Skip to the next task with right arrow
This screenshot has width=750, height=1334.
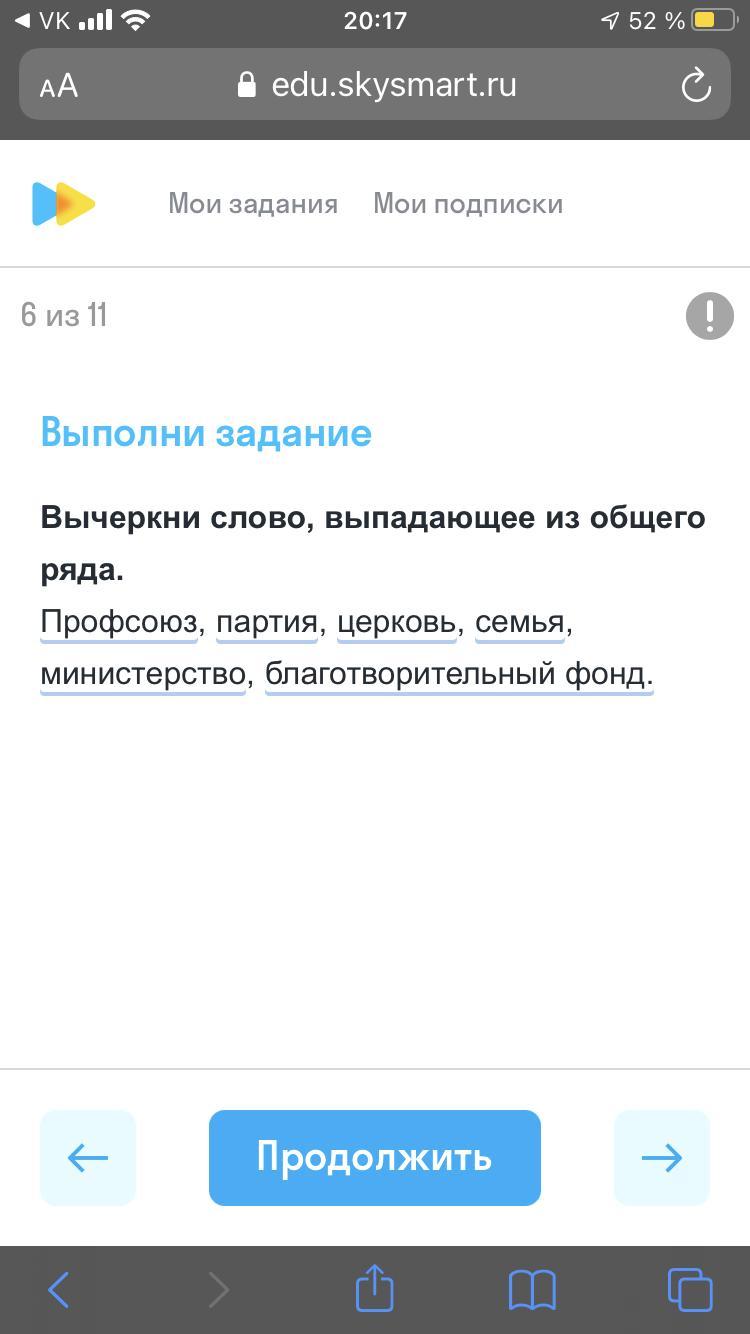[x=661, y=1157]
